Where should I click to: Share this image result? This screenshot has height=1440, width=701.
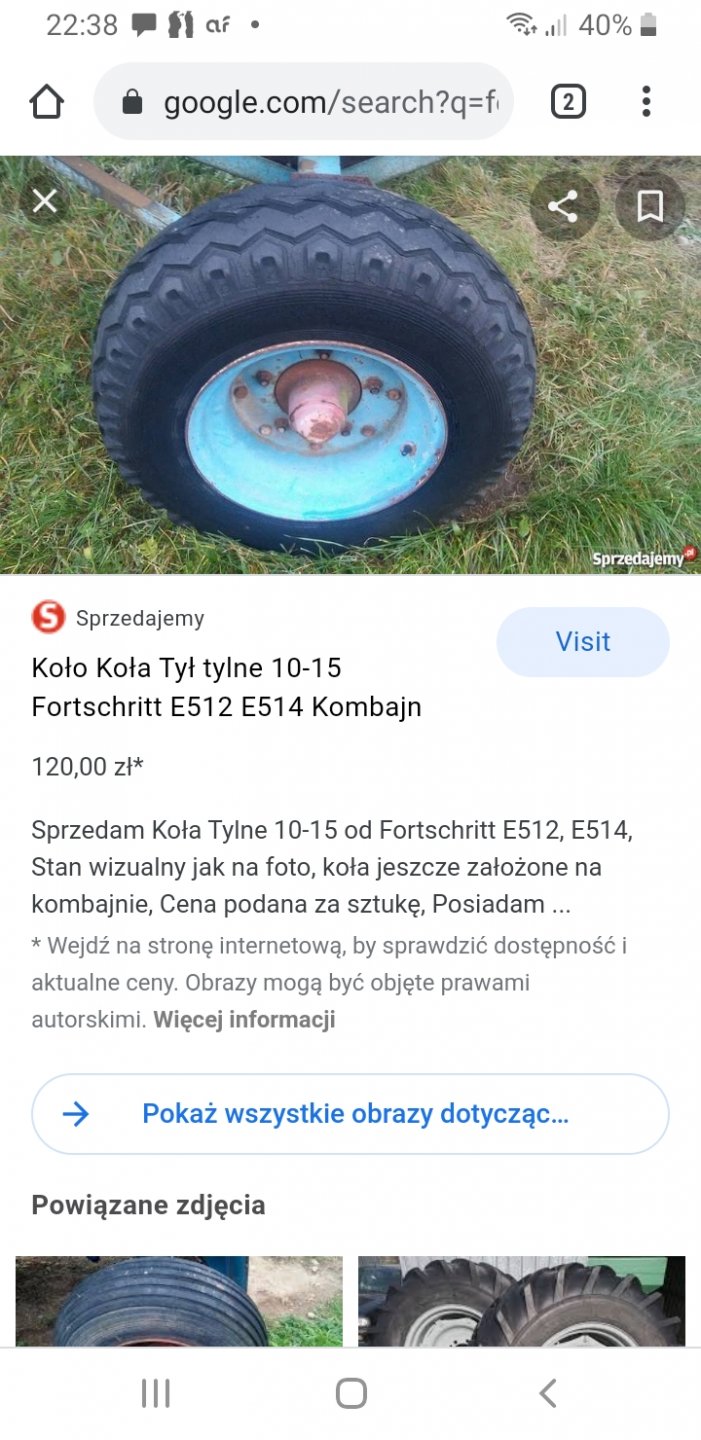pos(563,207)
